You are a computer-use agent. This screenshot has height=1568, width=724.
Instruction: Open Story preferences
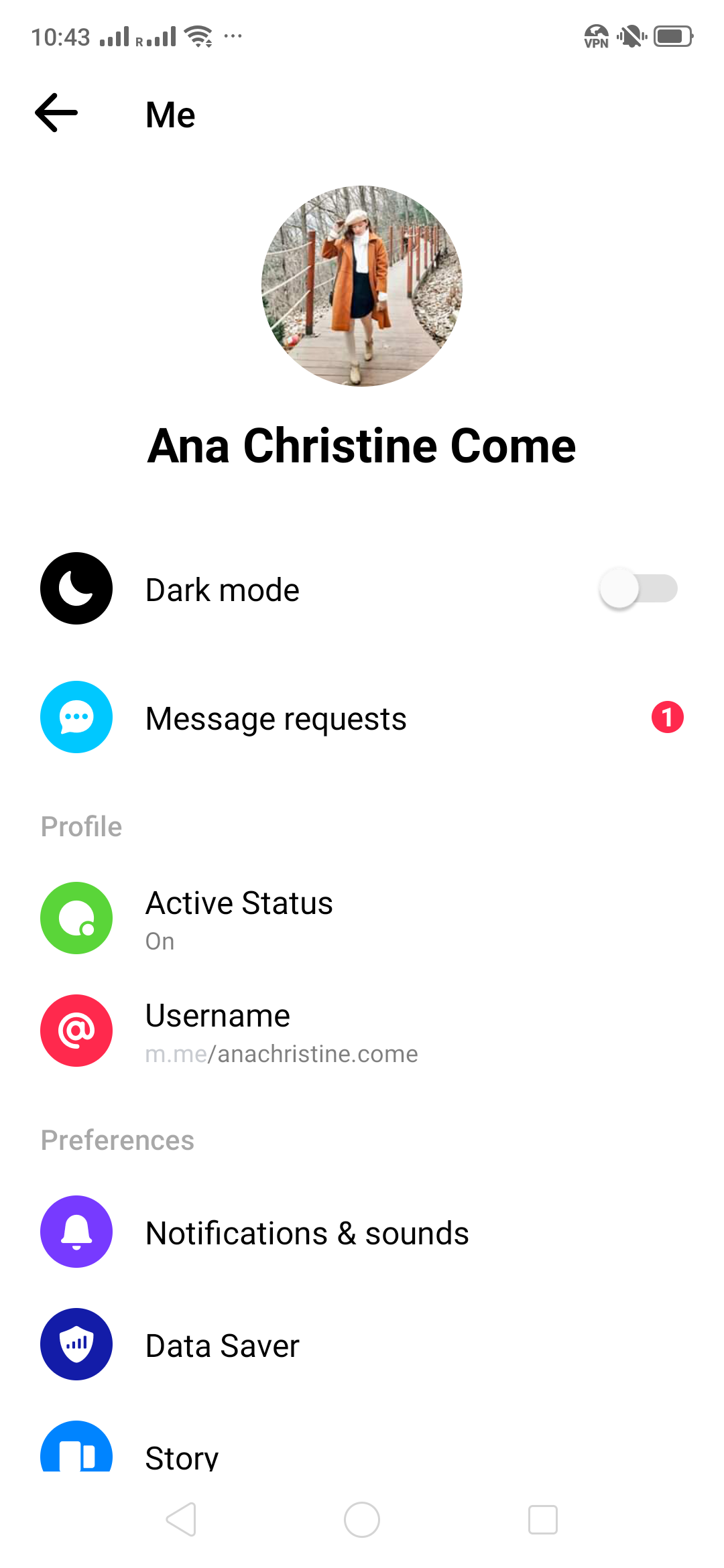pyautogui.click(x=182, y=1455)
